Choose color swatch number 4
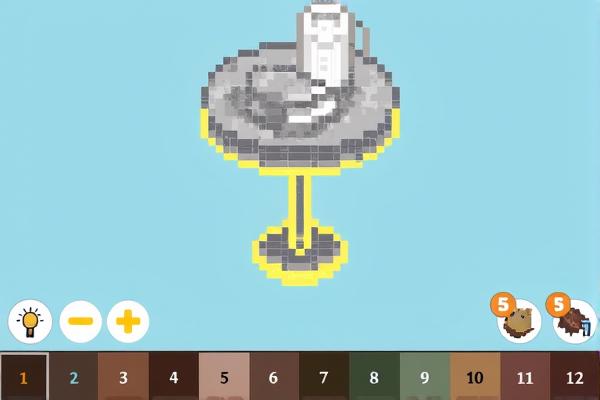This screenshot has height=400, width=600. point(174,378)
